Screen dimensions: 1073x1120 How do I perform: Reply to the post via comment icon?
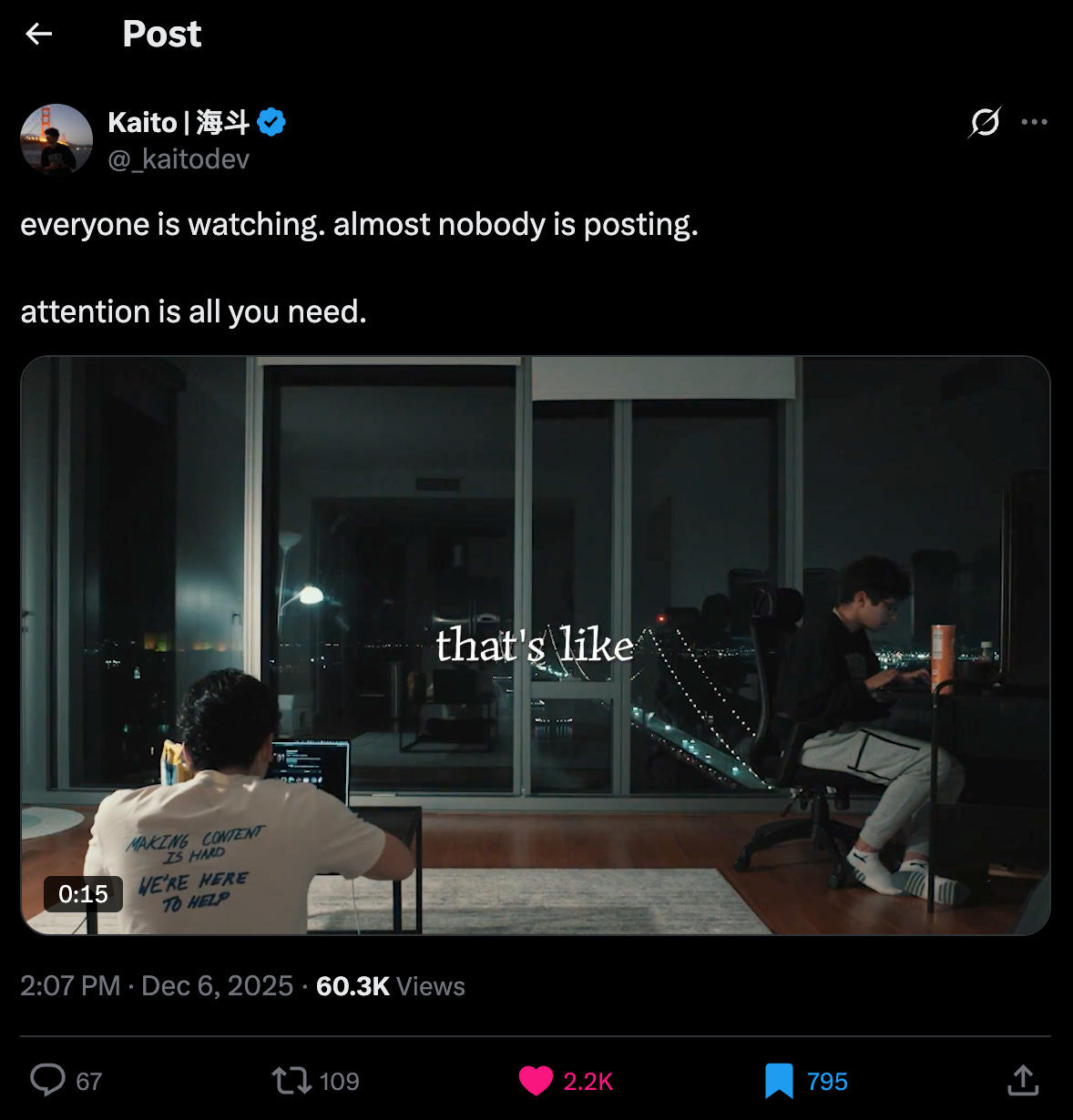pyautogui.click(x=47, y=1080)
